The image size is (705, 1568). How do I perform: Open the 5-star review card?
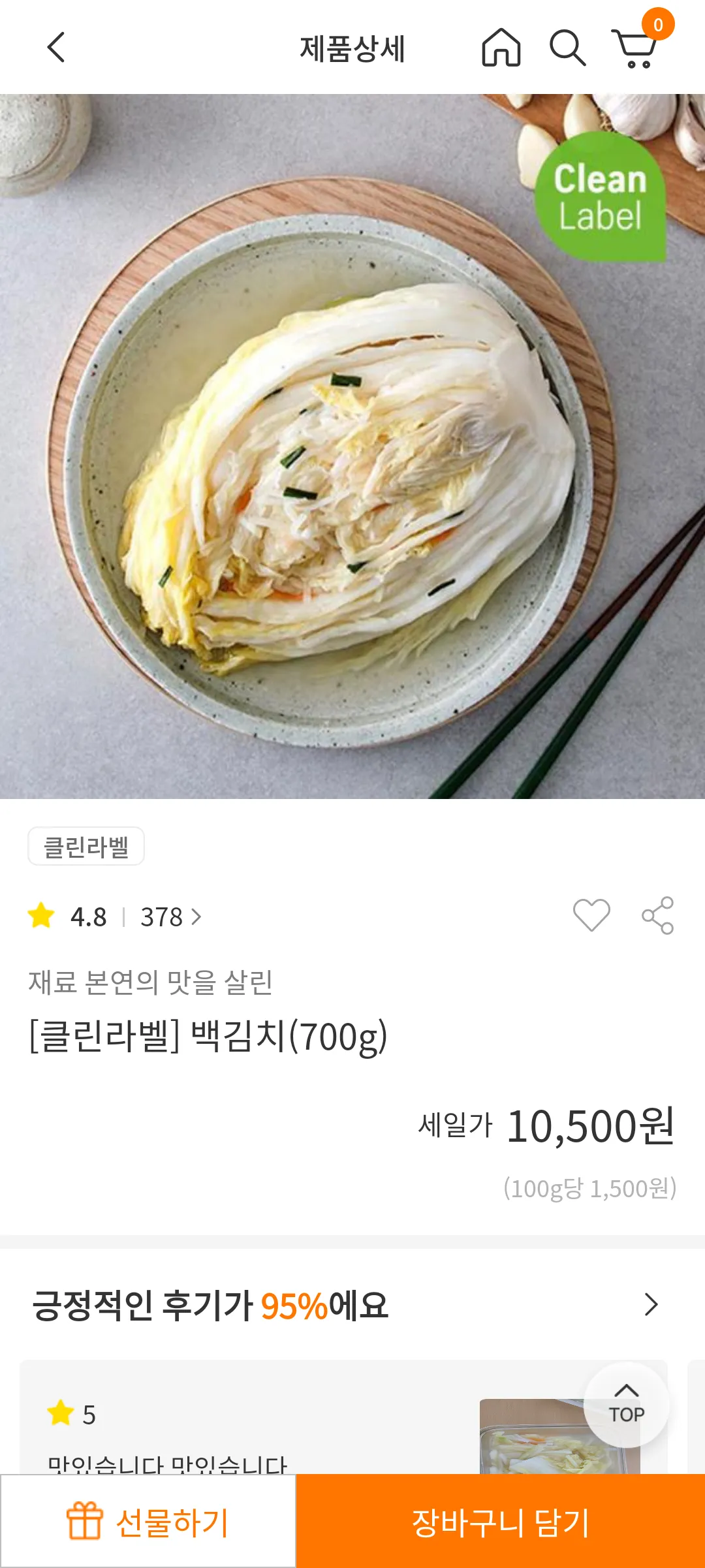coord(261,1423)
